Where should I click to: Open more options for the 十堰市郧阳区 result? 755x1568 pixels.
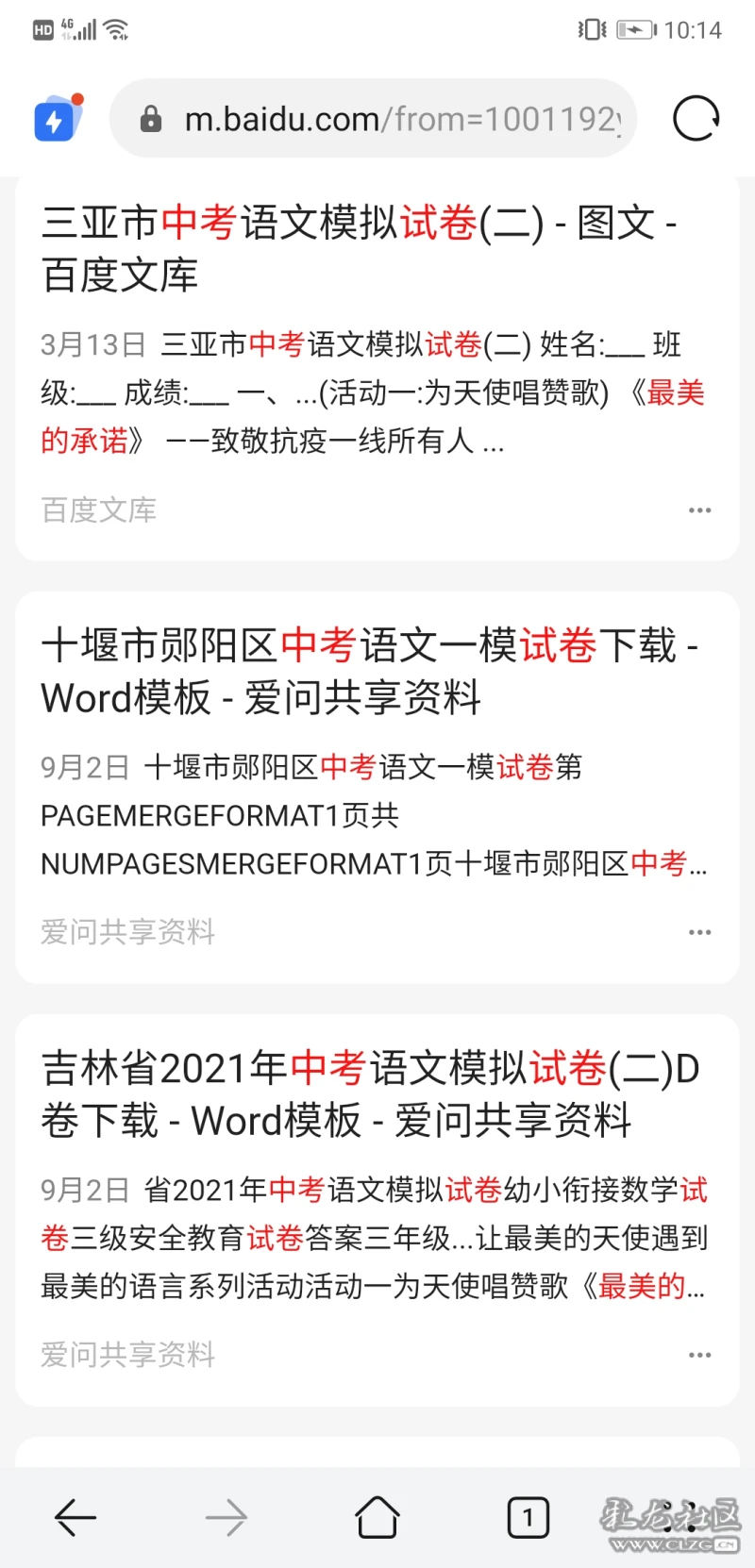click(699, 932)
